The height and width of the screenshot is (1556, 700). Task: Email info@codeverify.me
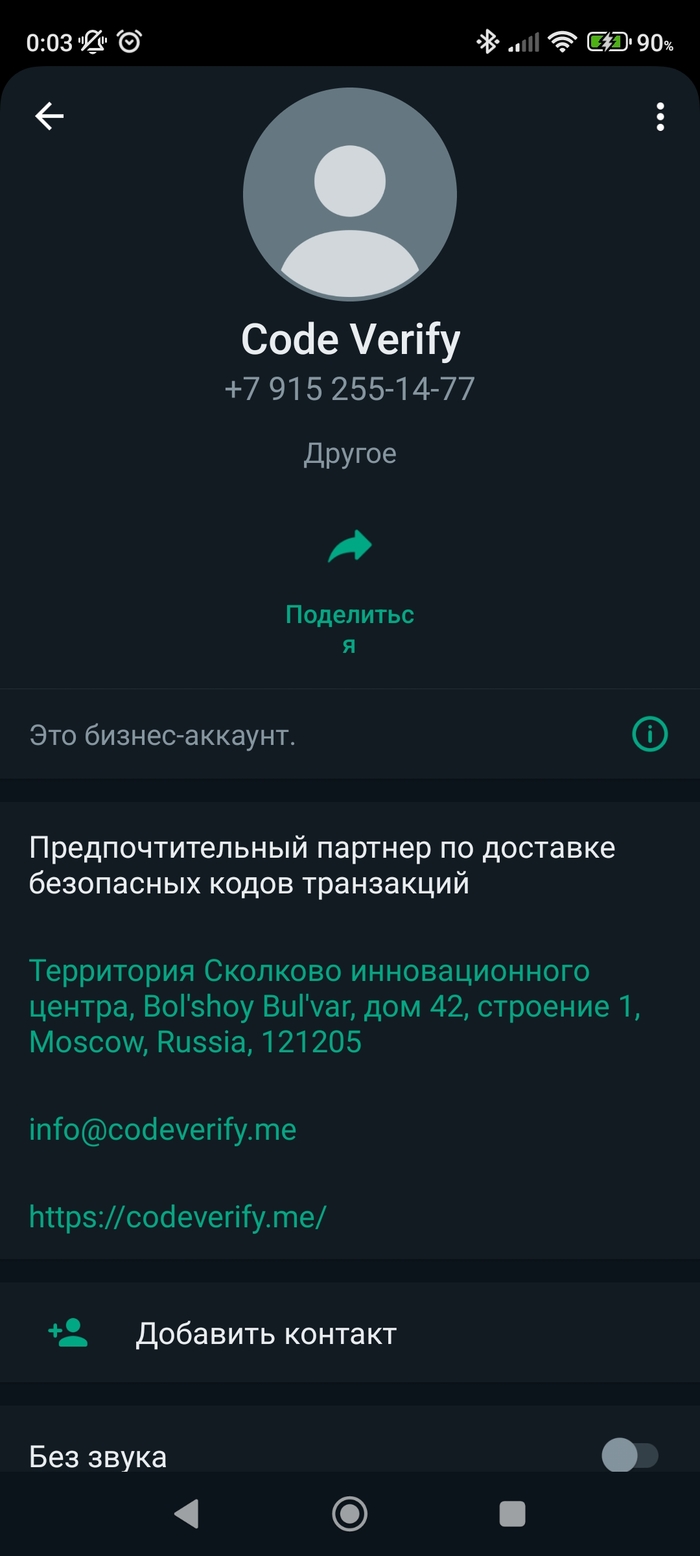(163, 1130)
